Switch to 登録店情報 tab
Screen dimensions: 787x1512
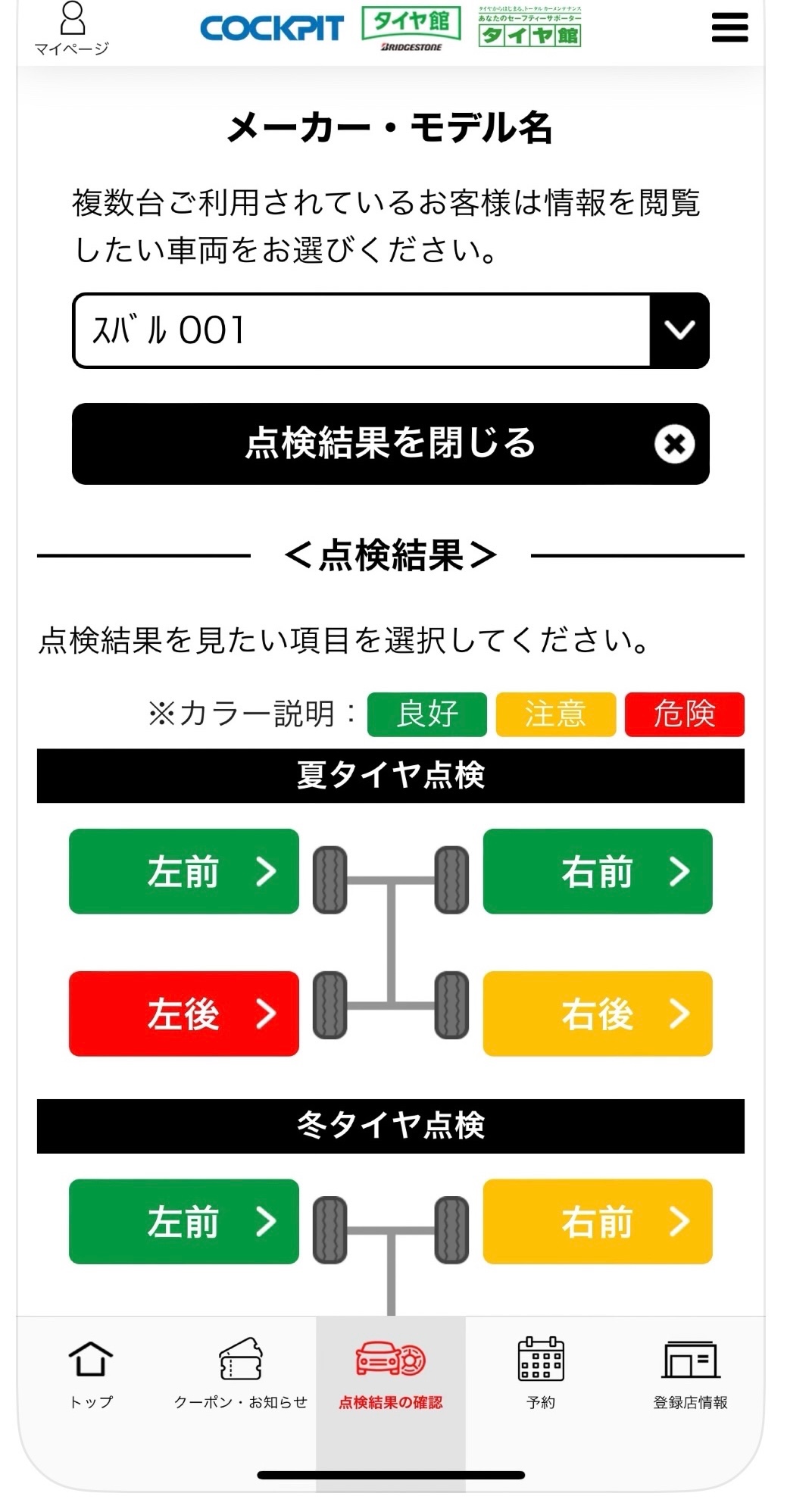pyautogui.click(x=690, y=1375)
